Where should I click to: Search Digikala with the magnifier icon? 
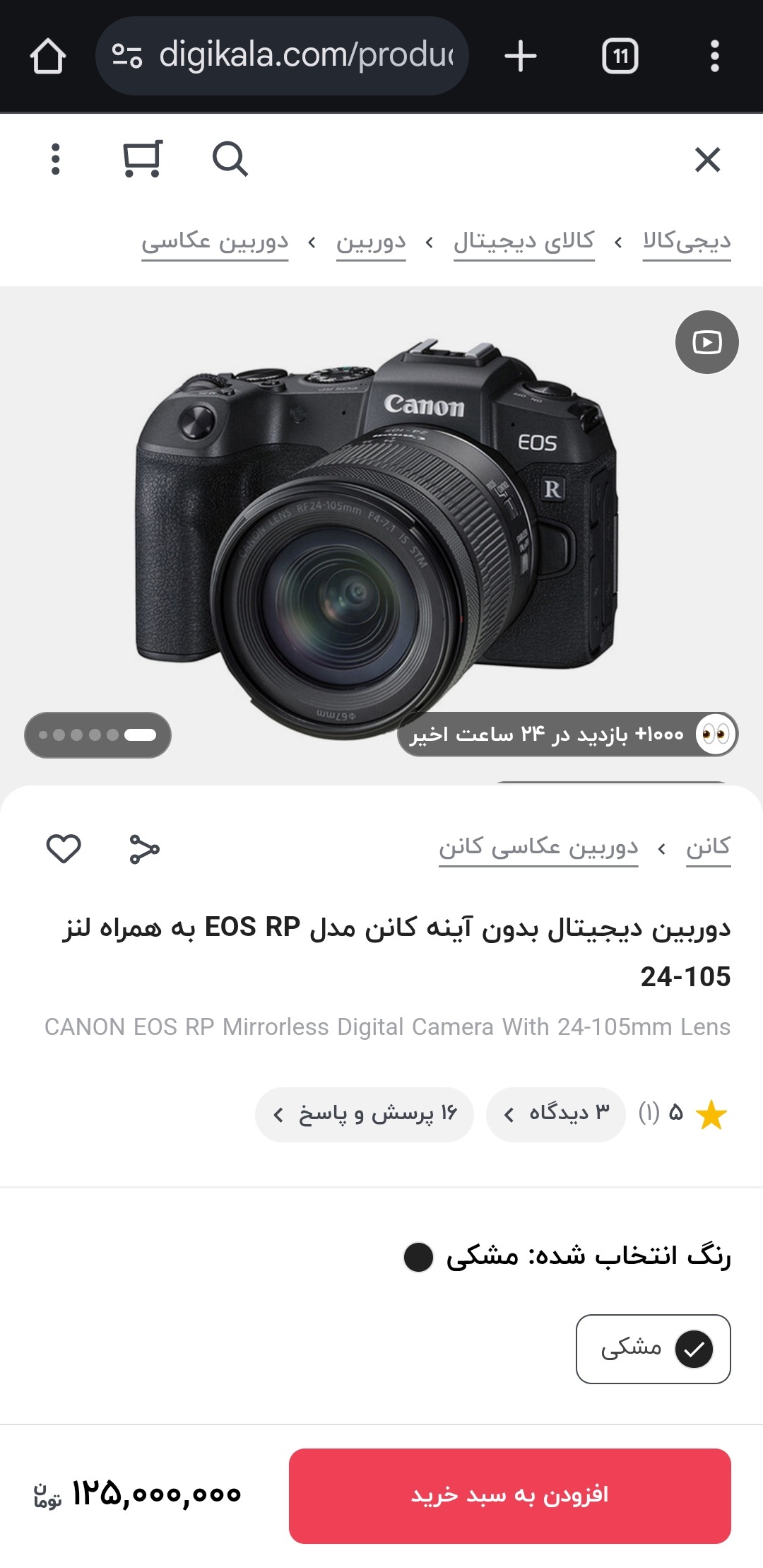(230, 159)
